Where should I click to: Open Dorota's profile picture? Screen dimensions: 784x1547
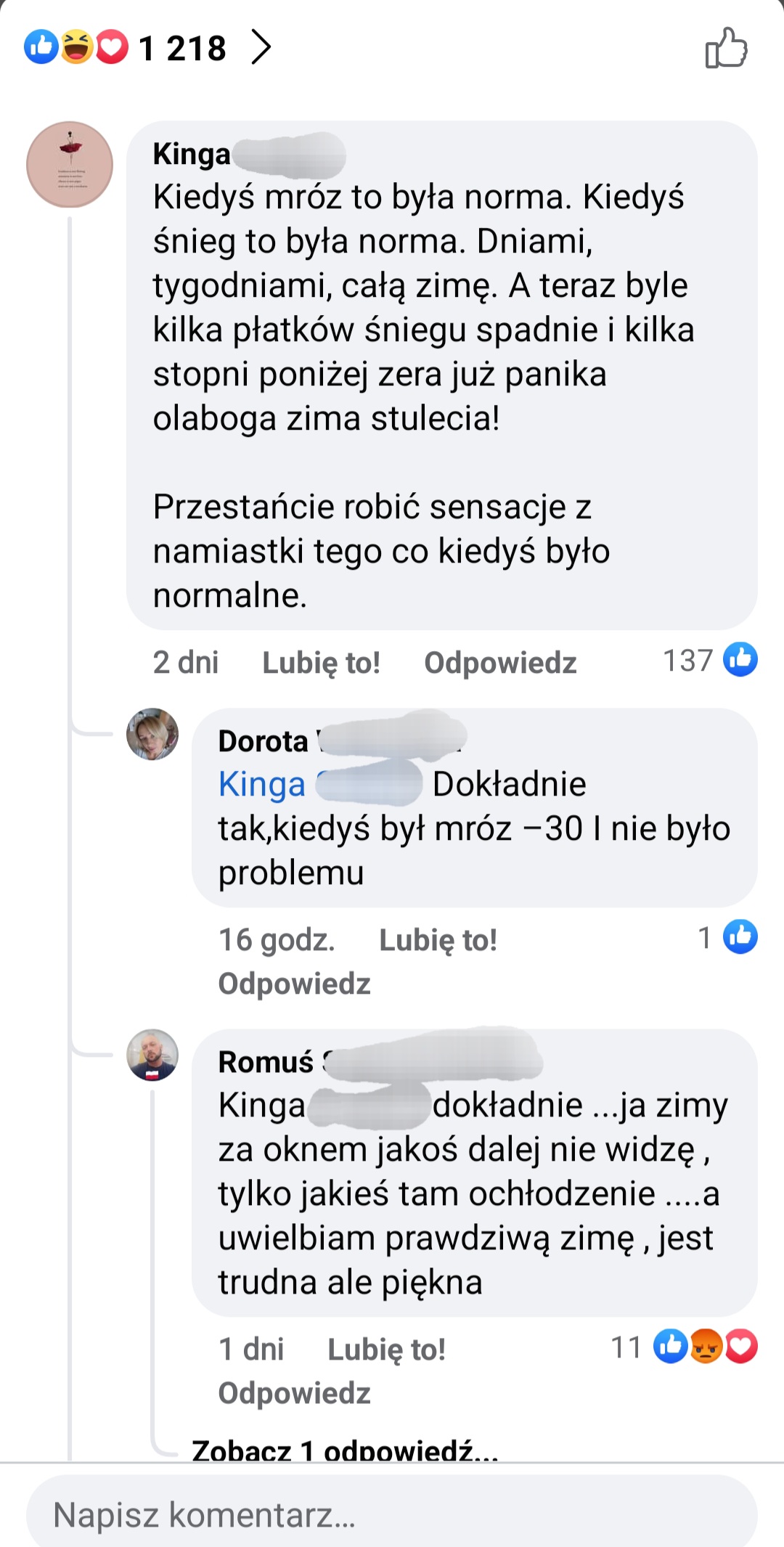[x=152, y=734]
